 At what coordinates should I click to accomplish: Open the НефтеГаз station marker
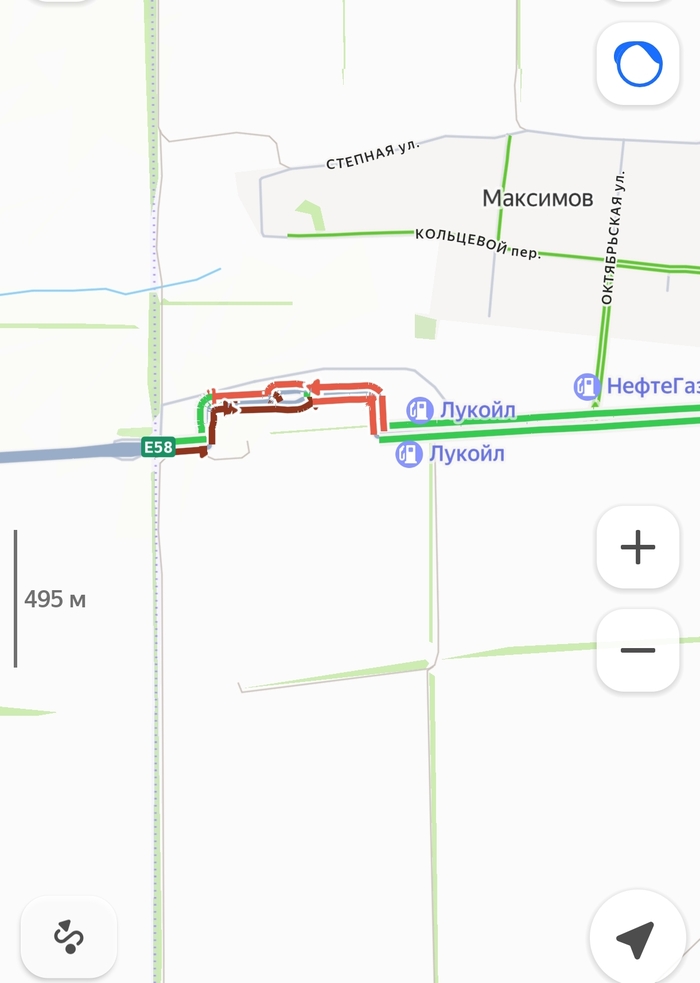pyautogui.click(x=587, y=385)
